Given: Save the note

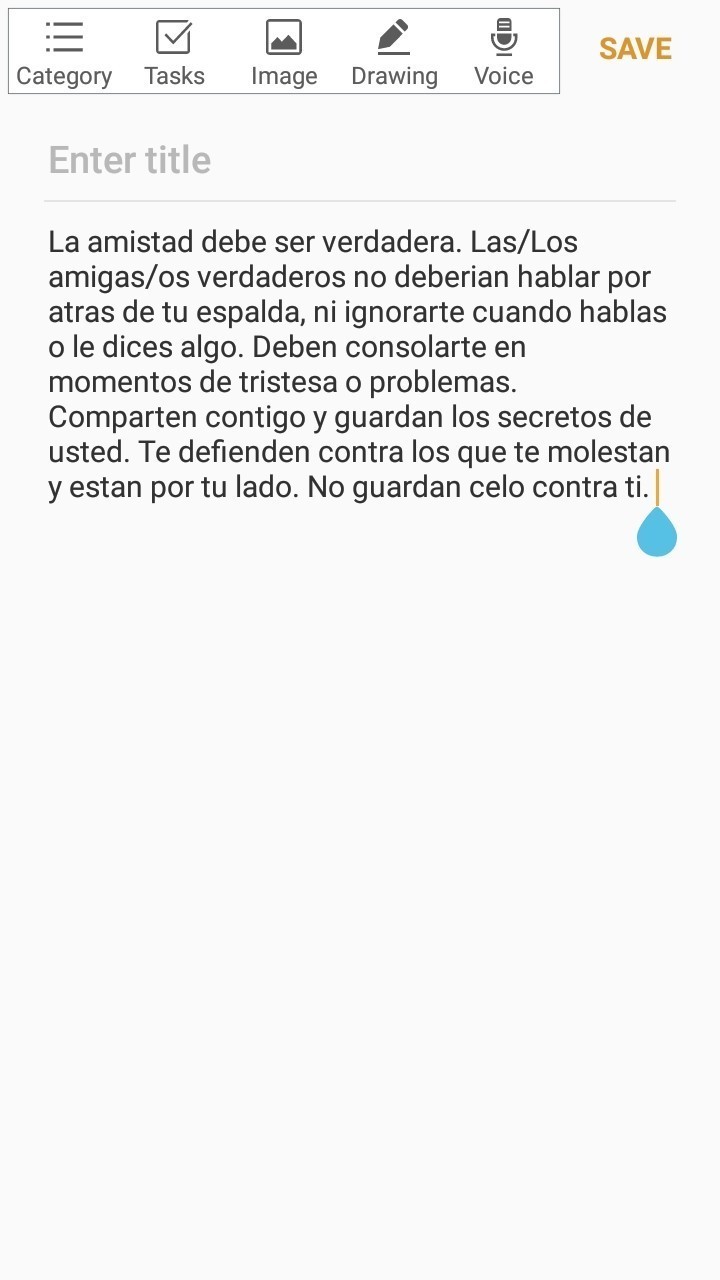Looking at the screenshot, I should click(635, 49).
